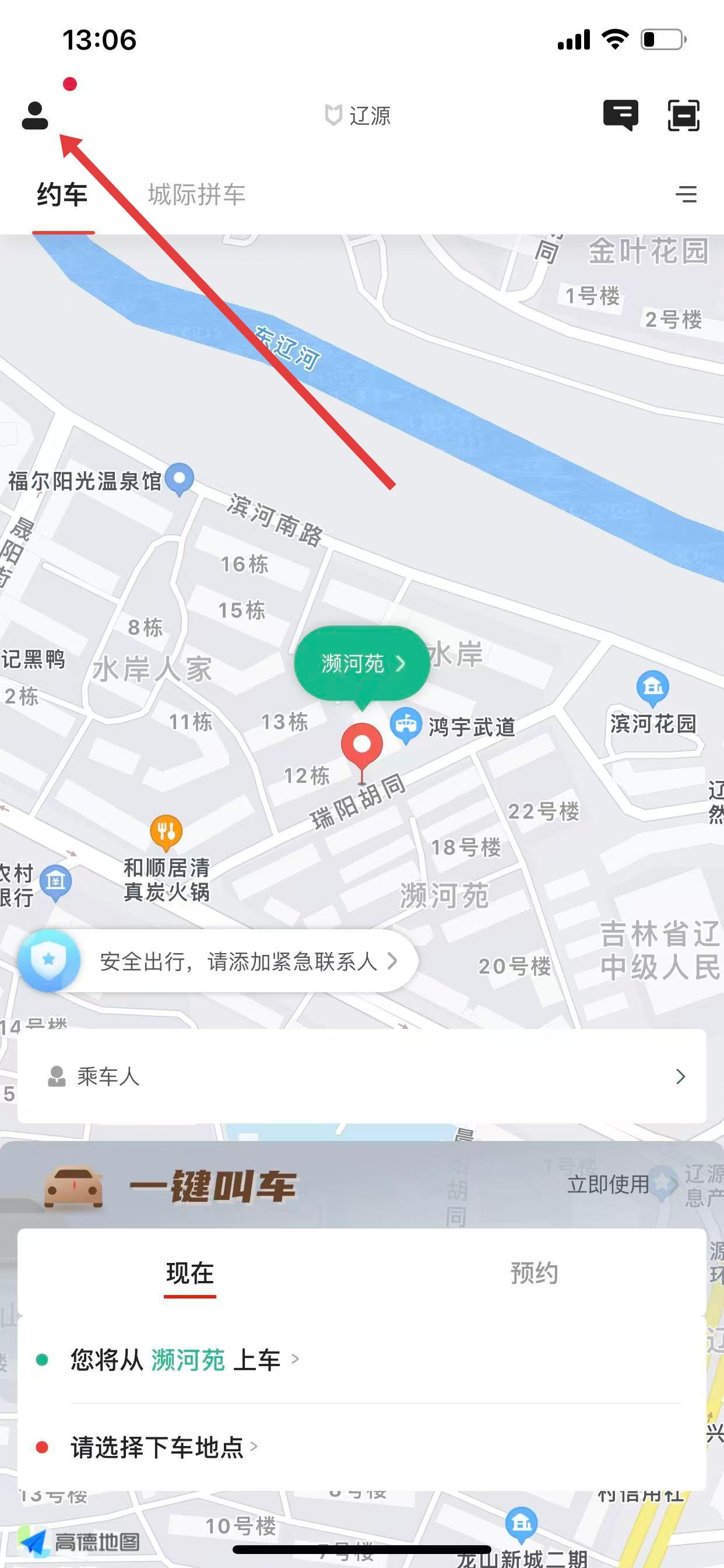This screenshot has height=1568, width=724.
Task: Change the city from 辽源
Action: (359, 115)
